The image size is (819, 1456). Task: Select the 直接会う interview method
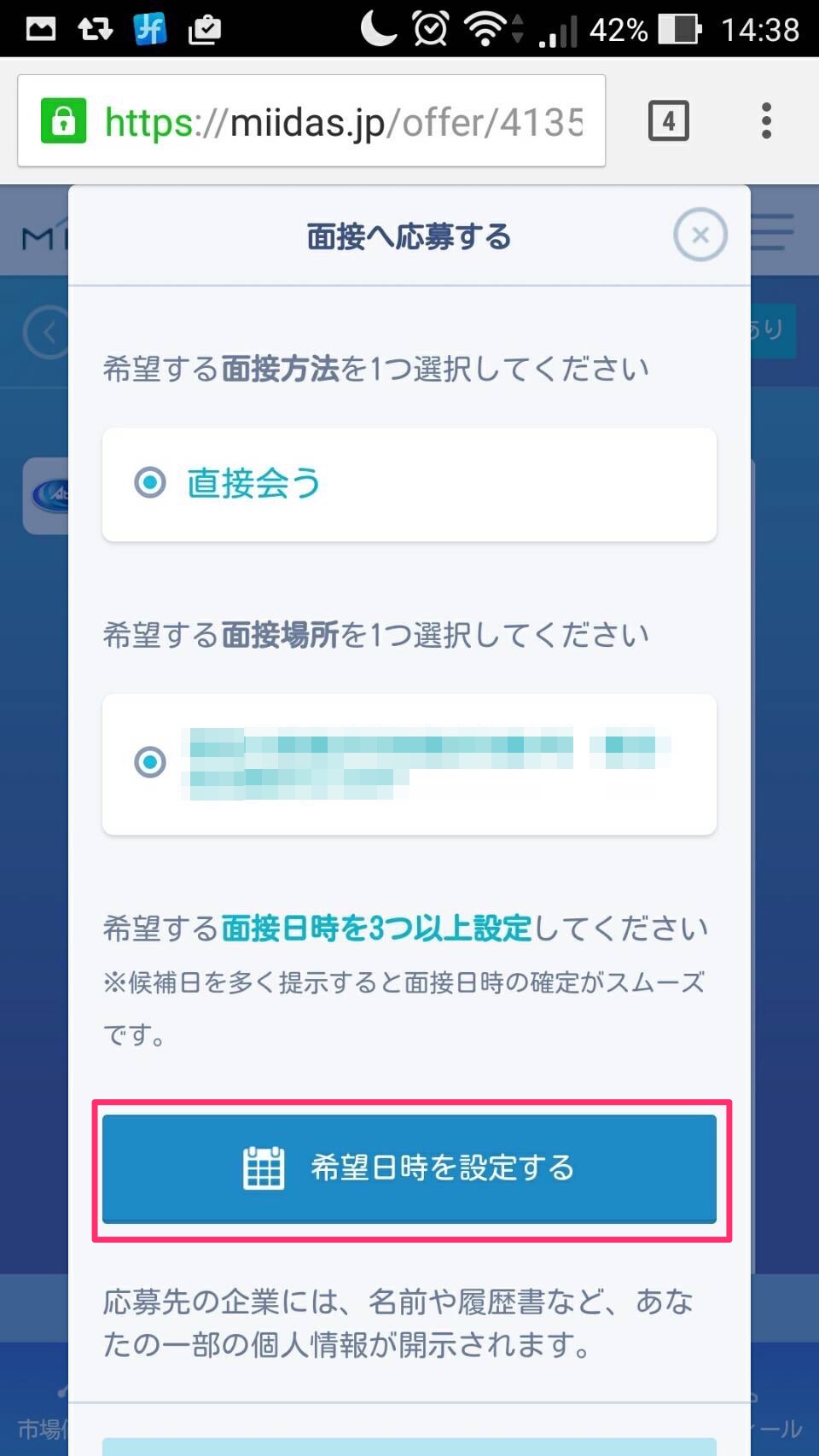[x=409, y=484]
